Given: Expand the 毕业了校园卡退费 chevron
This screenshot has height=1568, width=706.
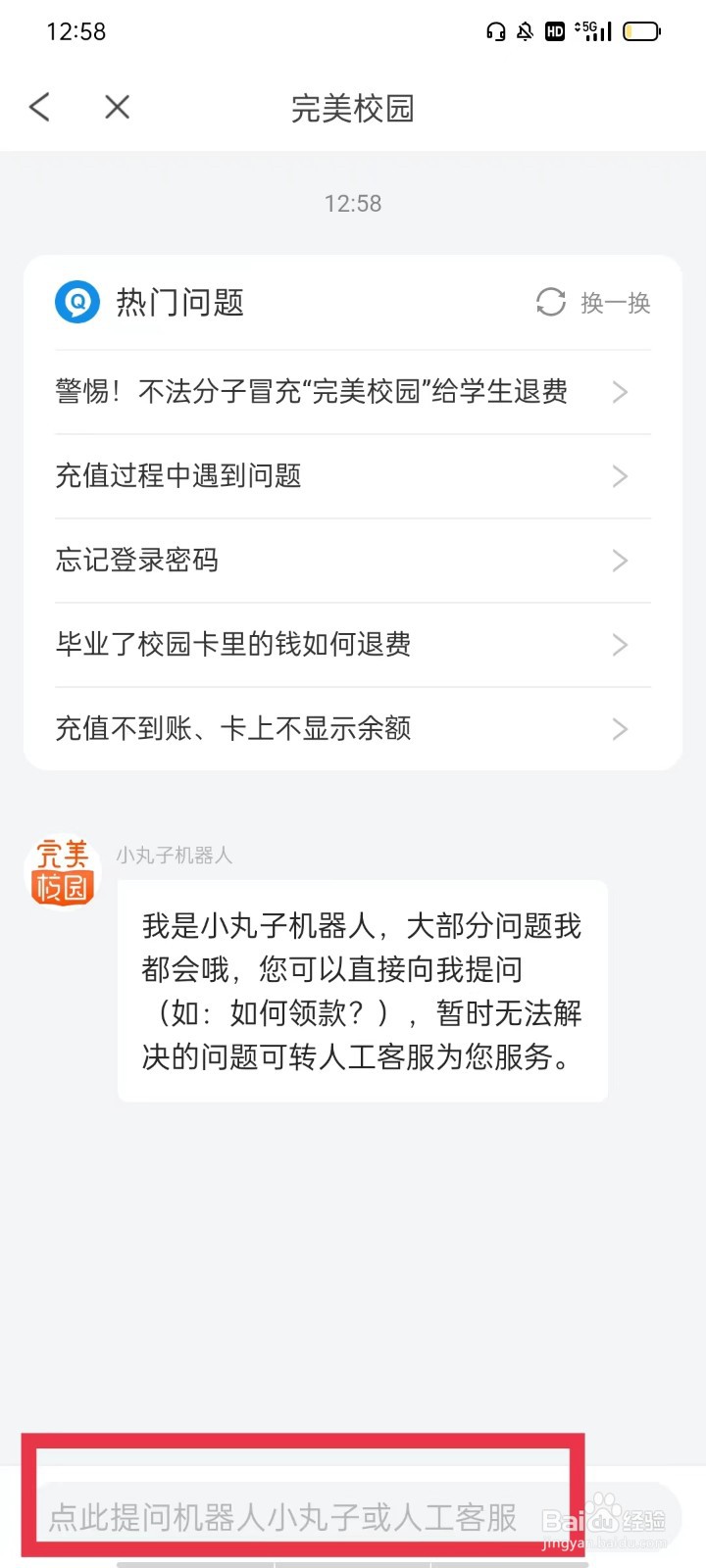Looking at the screenshot, I should [619, 645].
